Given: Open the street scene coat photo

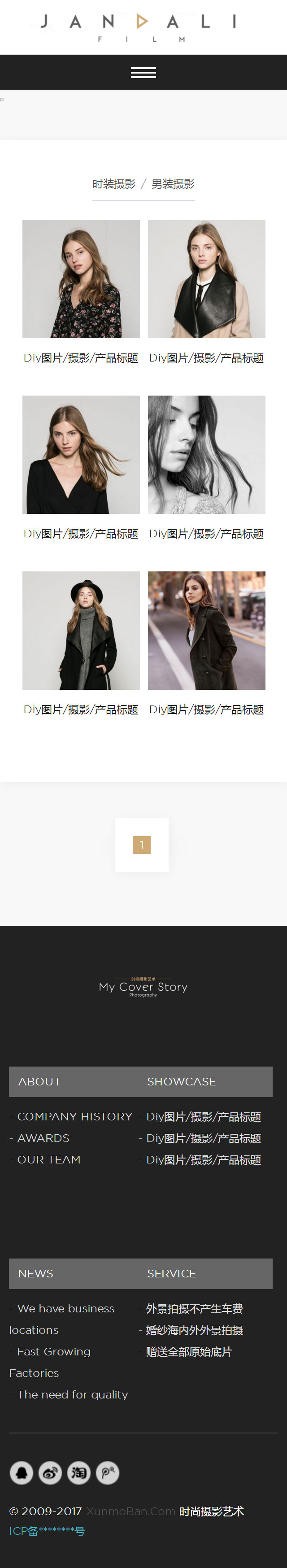Looking at the screenshot, I should (x=207, y=630).
